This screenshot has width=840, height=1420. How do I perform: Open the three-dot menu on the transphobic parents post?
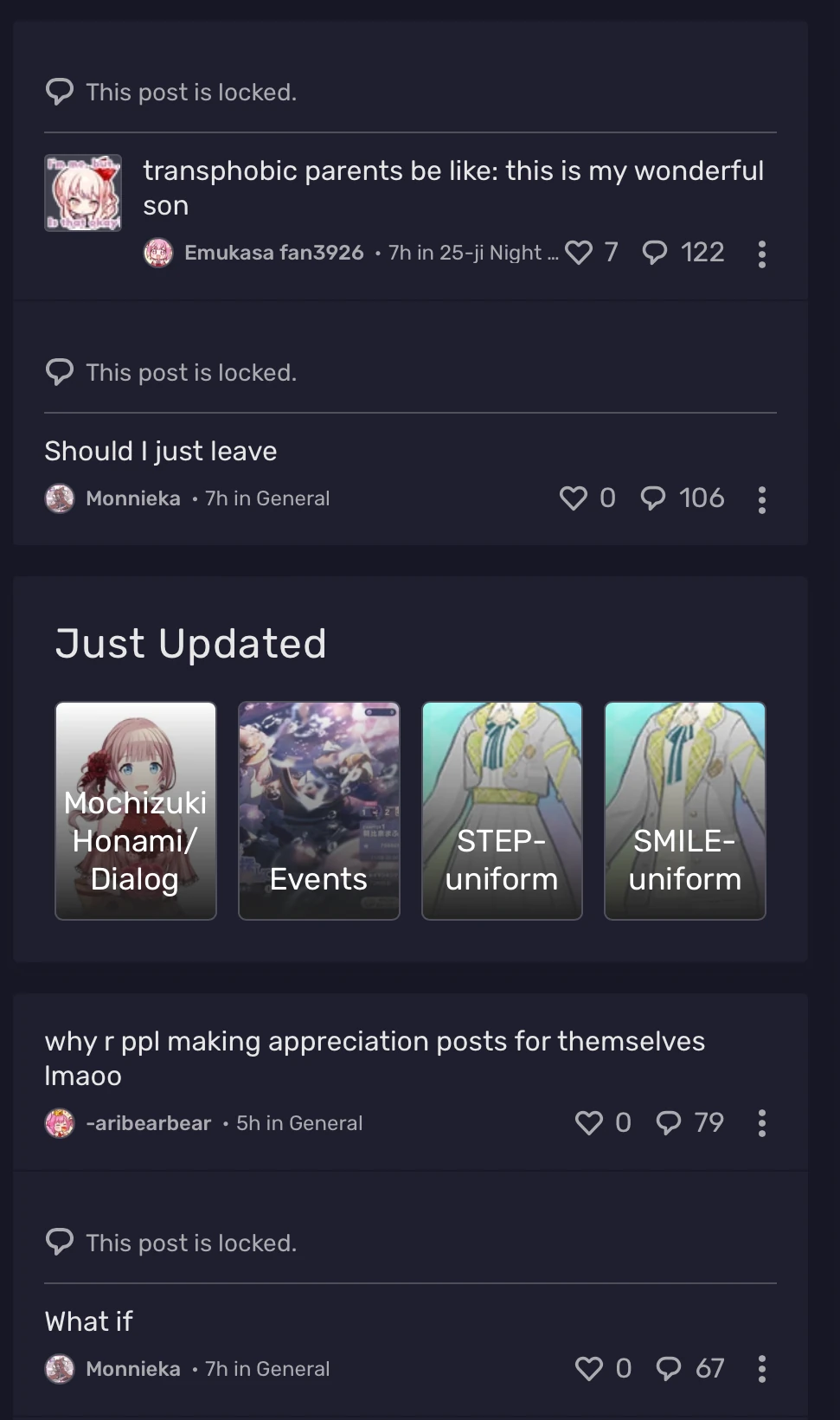(x=762, y=253)
